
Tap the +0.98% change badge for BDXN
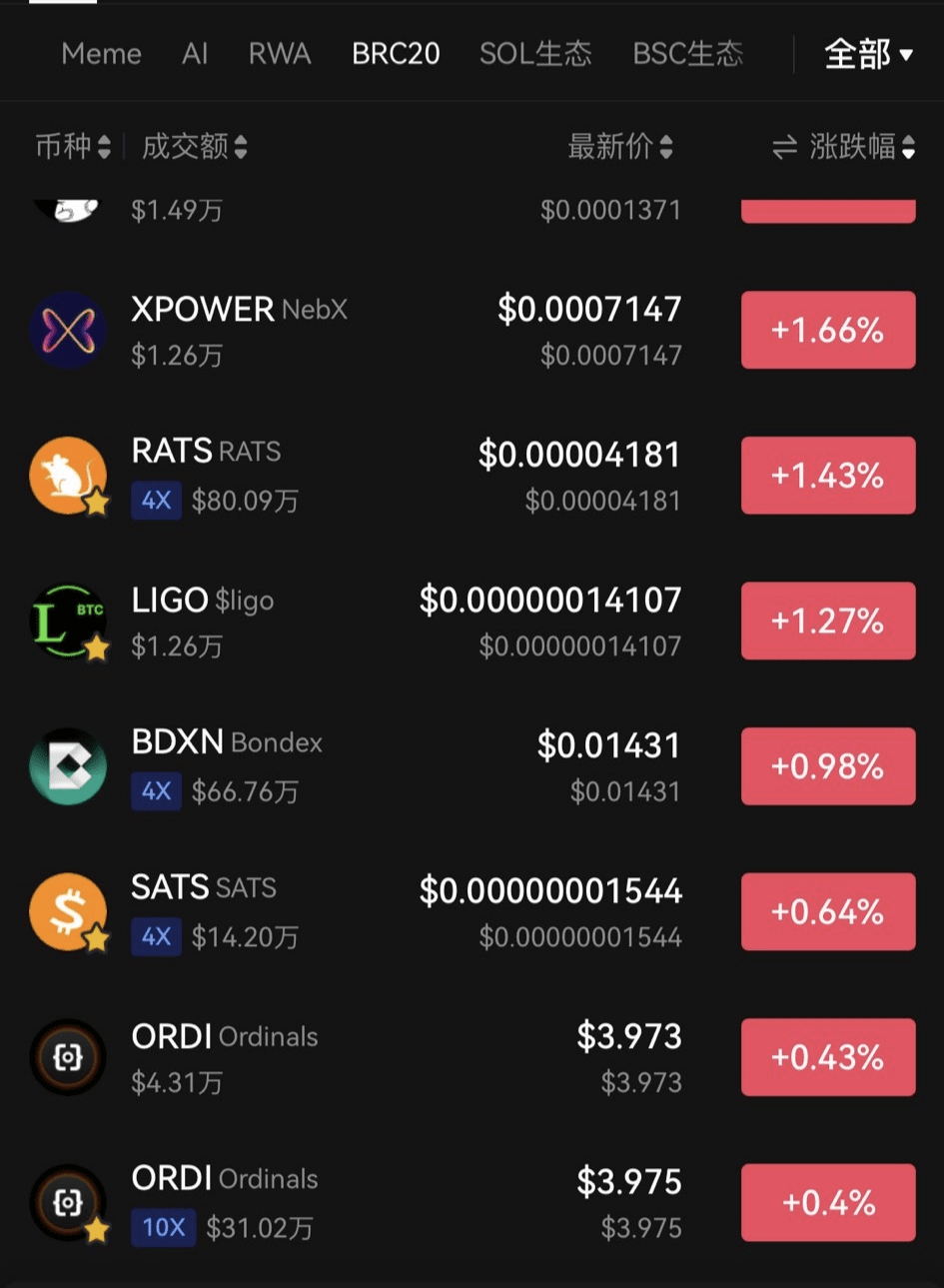point(827,766)
